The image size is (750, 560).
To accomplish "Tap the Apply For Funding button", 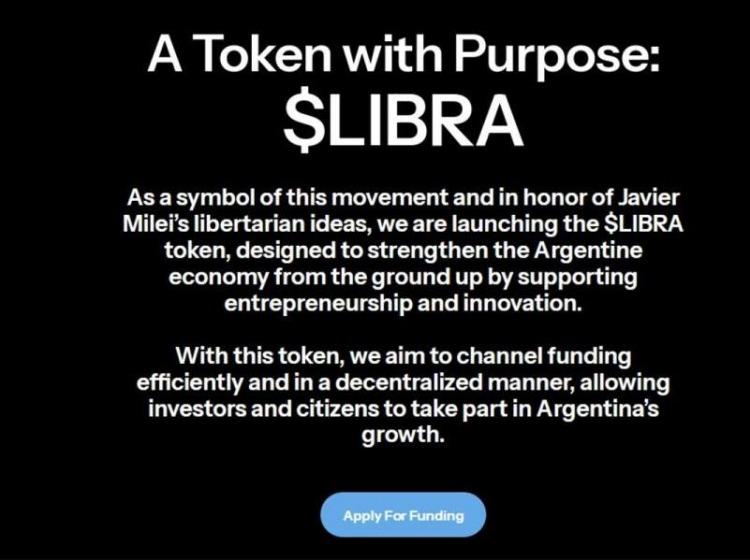I will (403, 516).
